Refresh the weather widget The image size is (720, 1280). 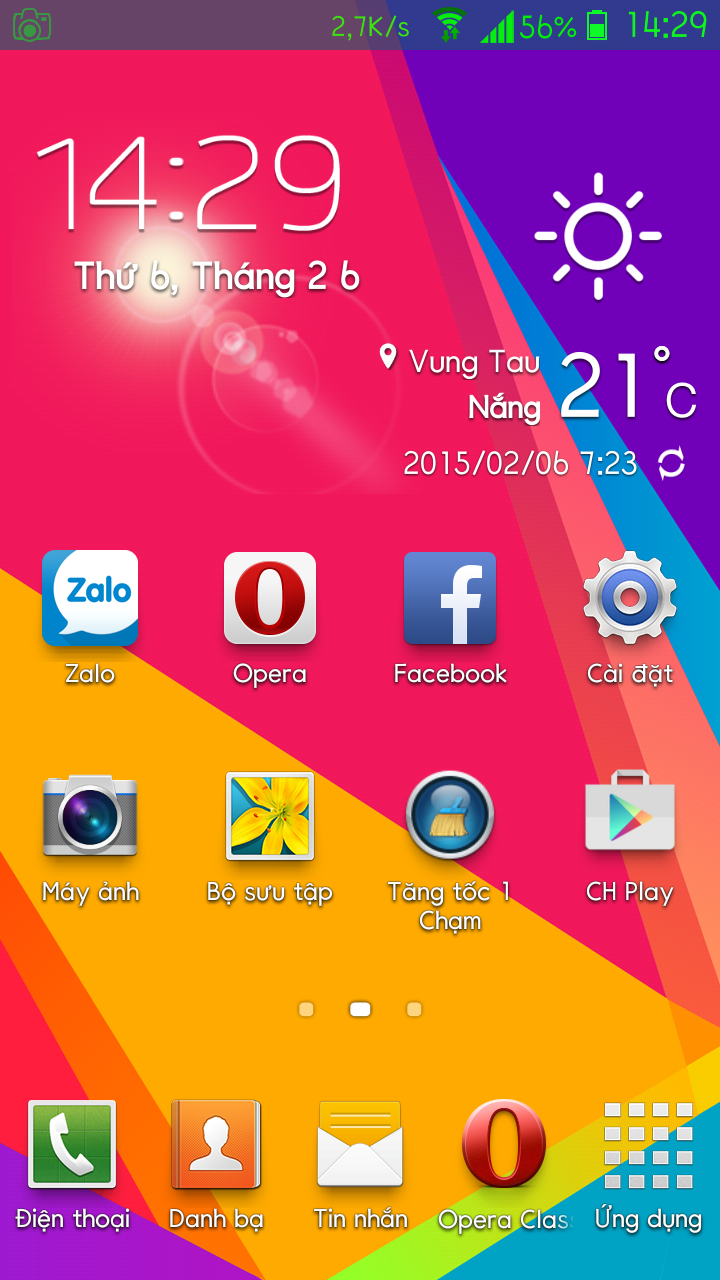click(671, 464)
